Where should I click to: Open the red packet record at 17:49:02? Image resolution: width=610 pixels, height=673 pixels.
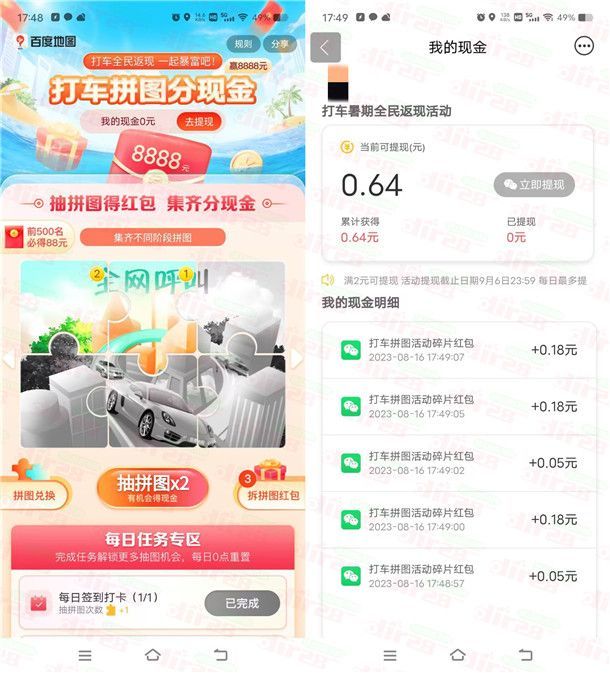pos(457,463)
